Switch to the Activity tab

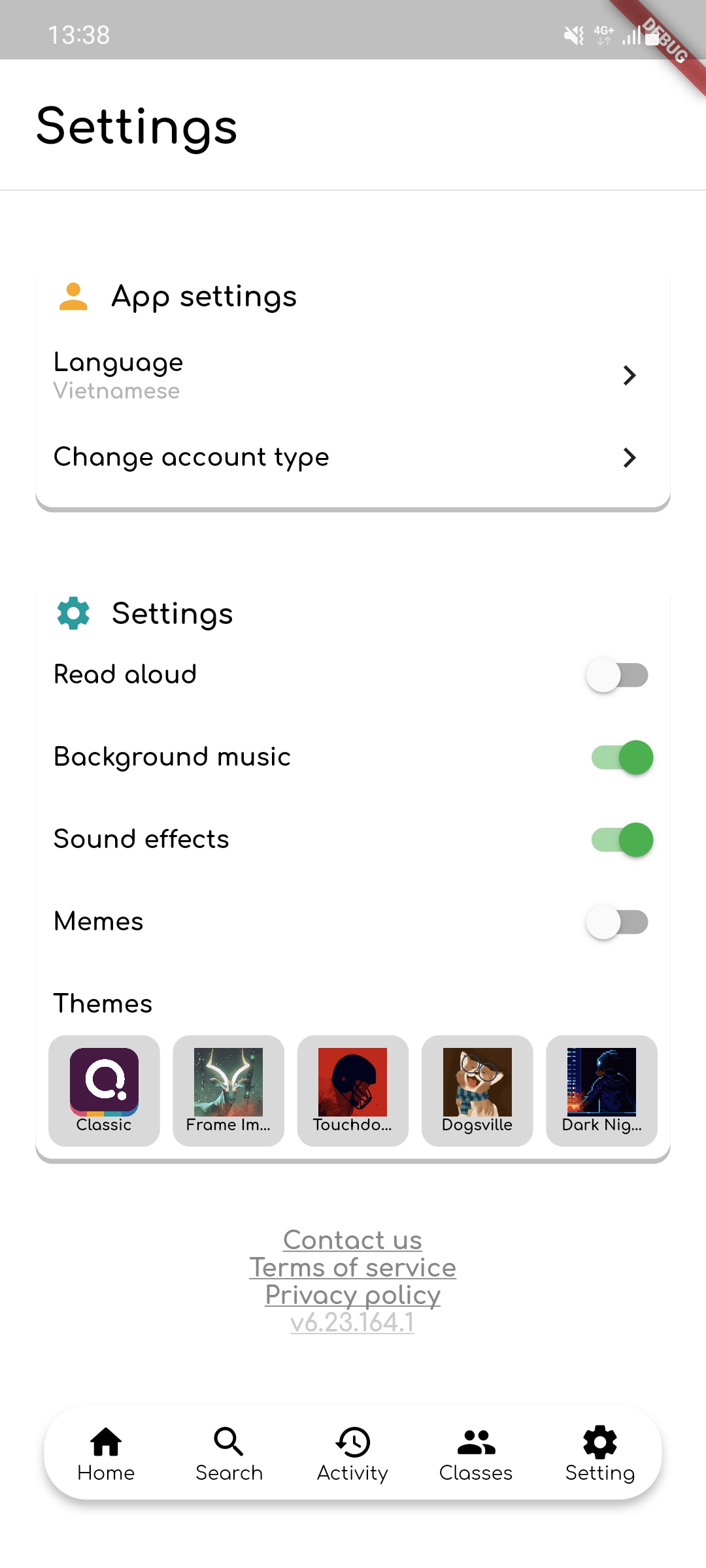coord(352,1457)
